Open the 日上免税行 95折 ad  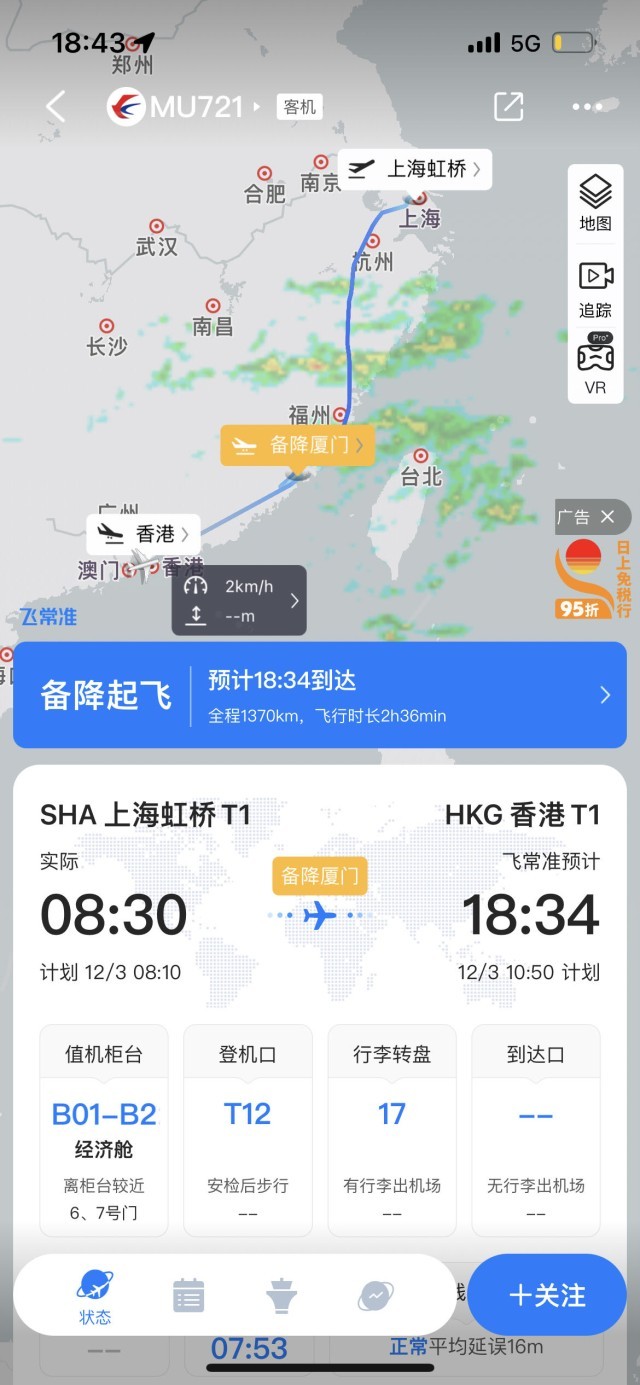(x=592, y=580)
